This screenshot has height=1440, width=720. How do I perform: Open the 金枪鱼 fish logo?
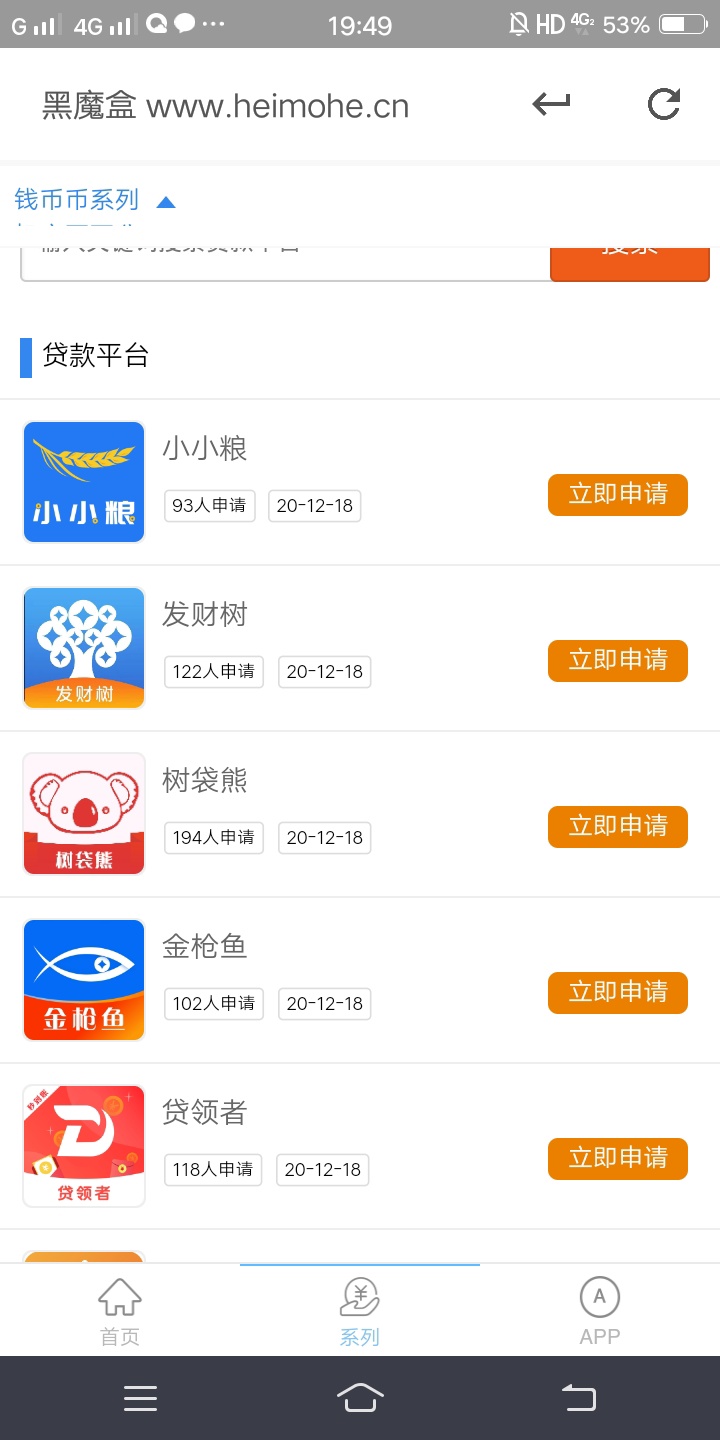84,980
